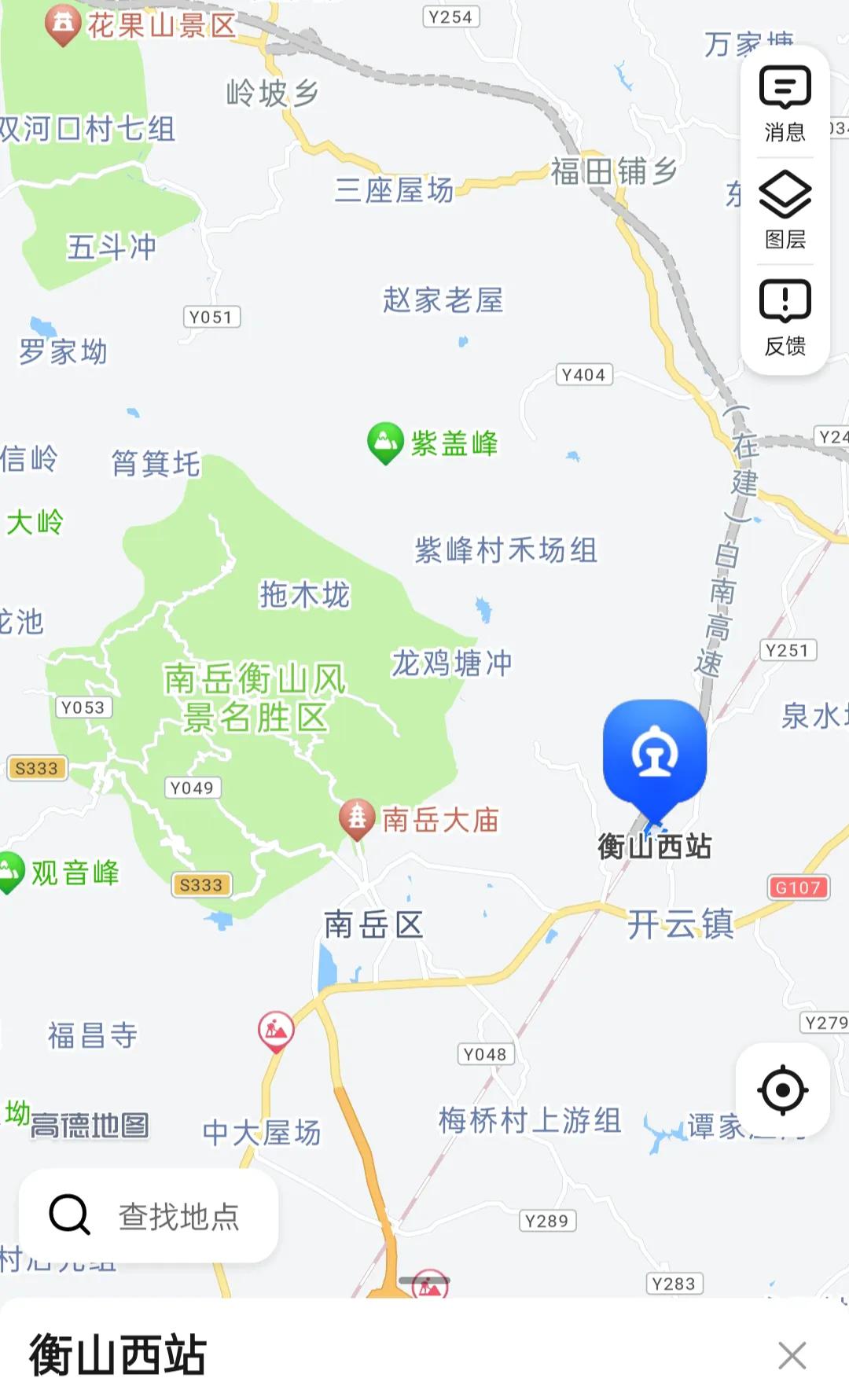Tap the 紫盖峰 peak marker
The width and height of the screenshot is (849, 1400).
pos(385,442)
